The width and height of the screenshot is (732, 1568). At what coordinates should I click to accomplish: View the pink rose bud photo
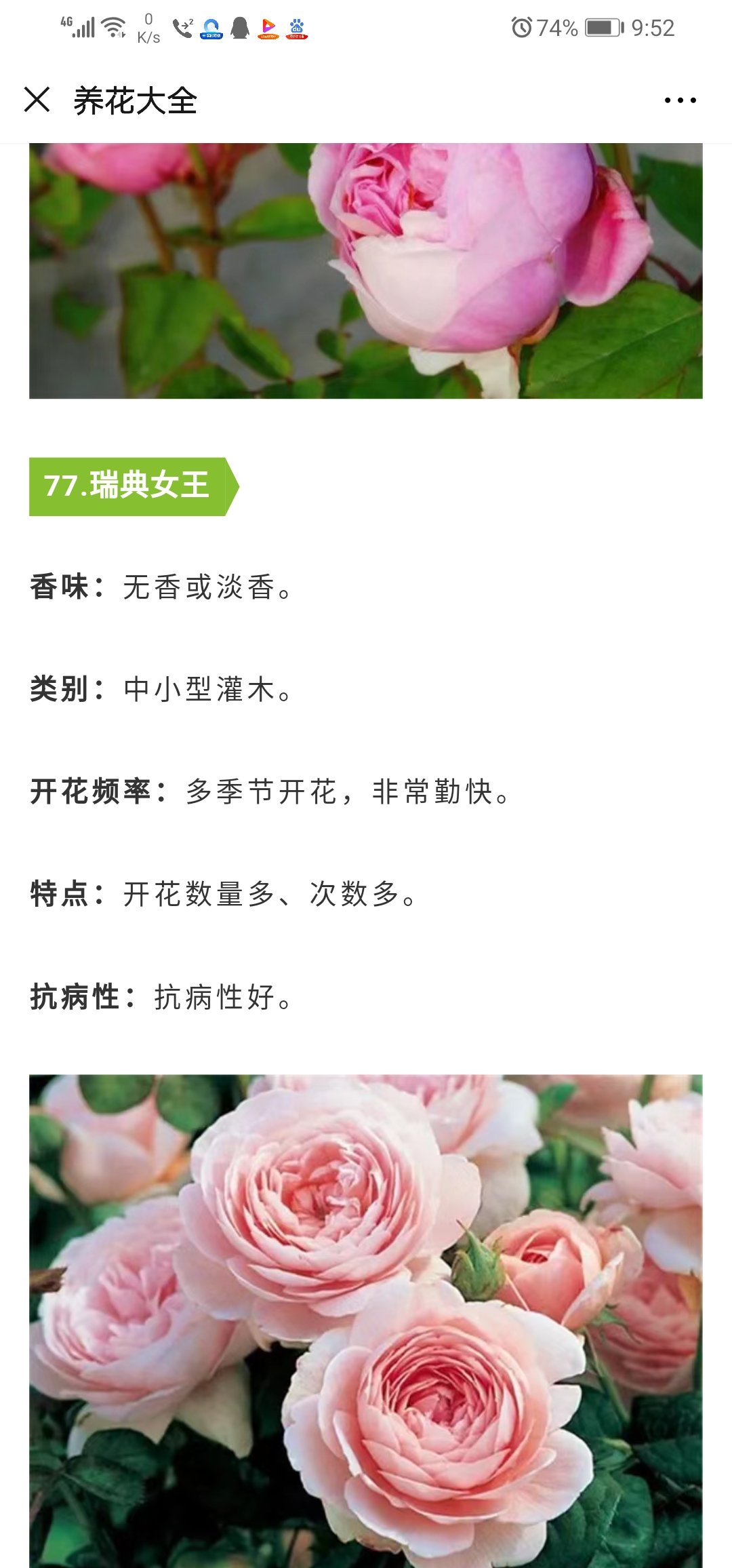366,271
